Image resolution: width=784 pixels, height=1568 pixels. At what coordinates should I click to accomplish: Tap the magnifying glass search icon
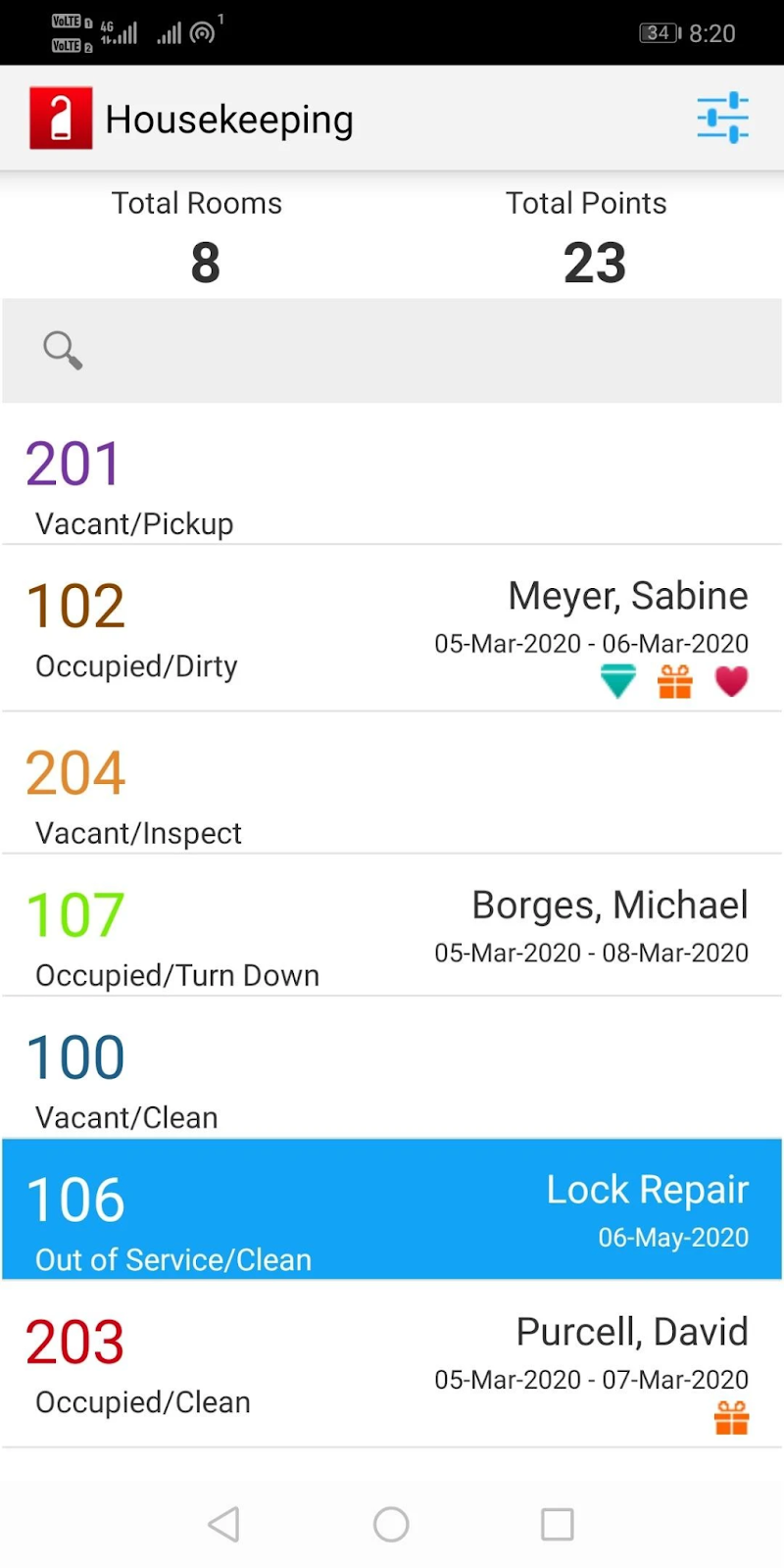point(61,350)
